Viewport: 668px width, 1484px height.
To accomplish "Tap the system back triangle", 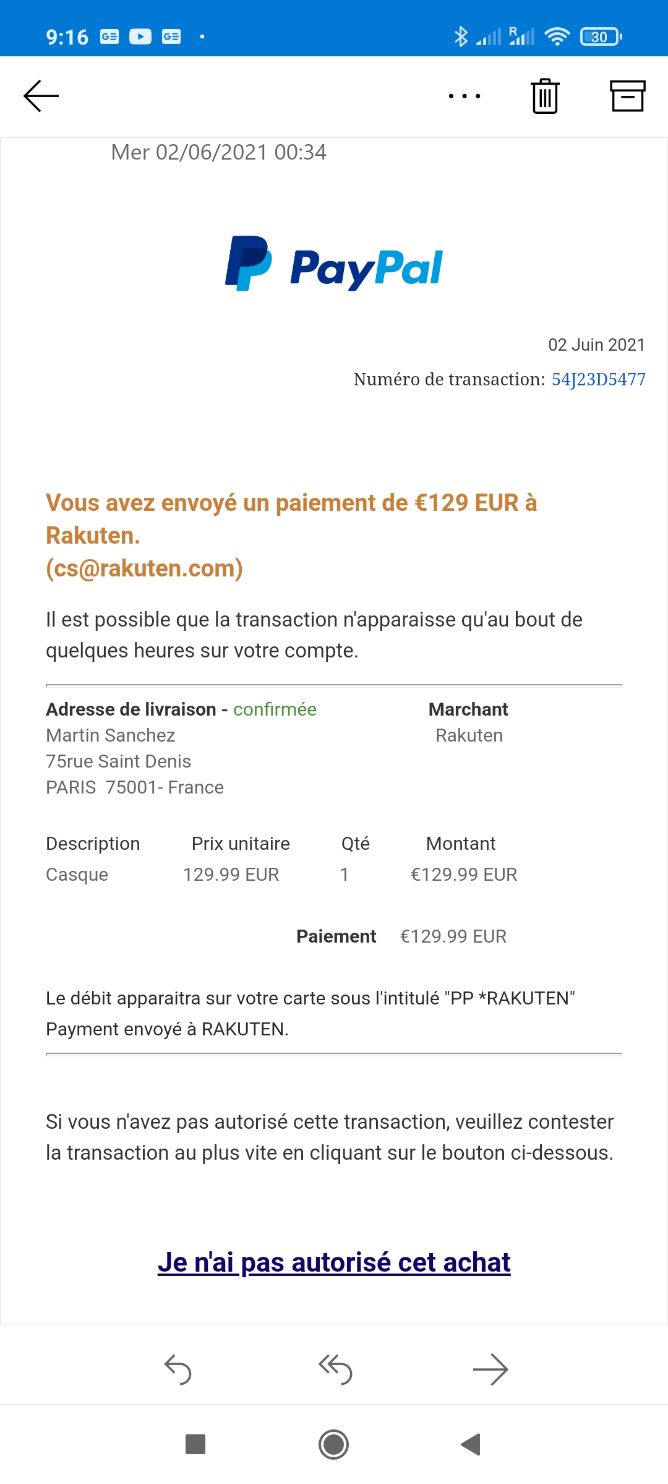I will 470,1444.
